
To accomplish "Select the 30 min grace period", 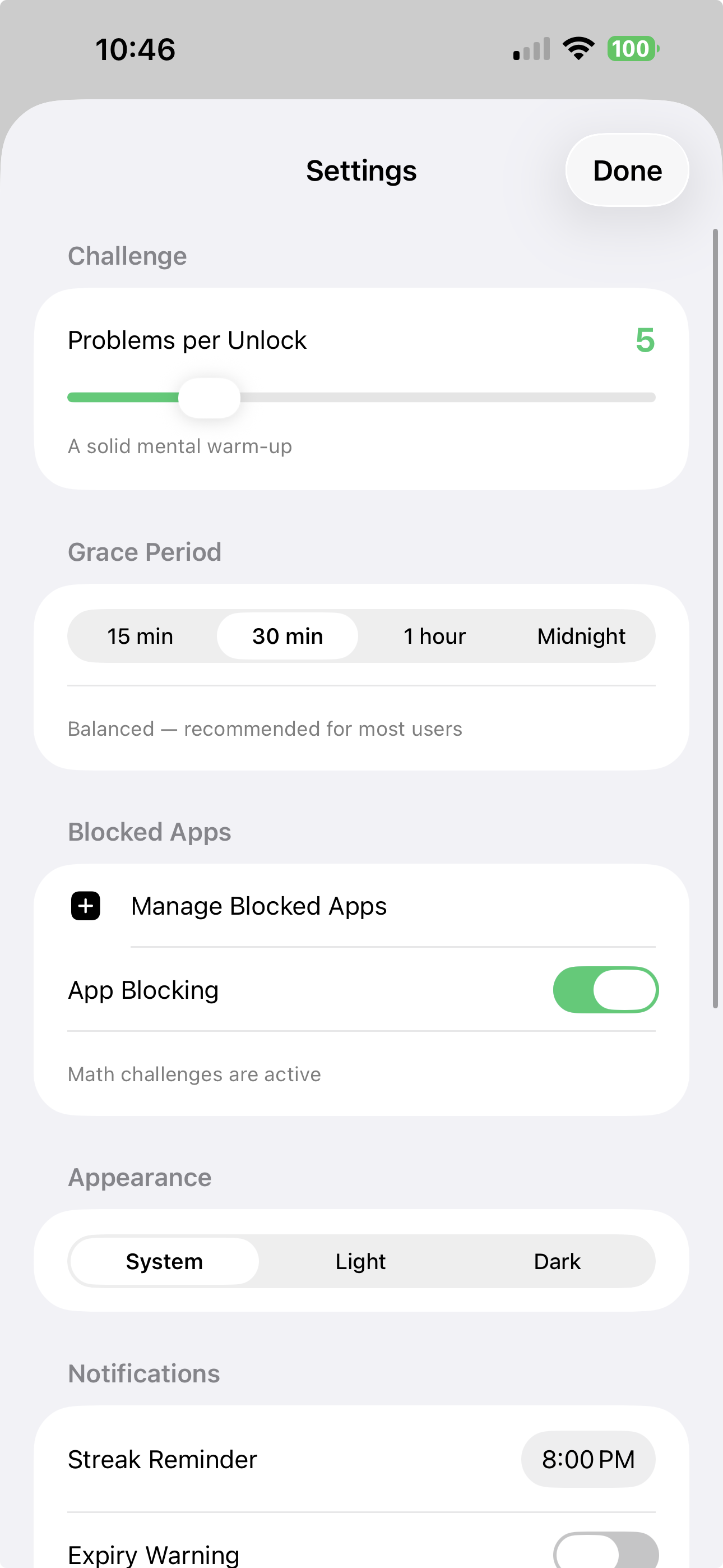I will point(288,635).
